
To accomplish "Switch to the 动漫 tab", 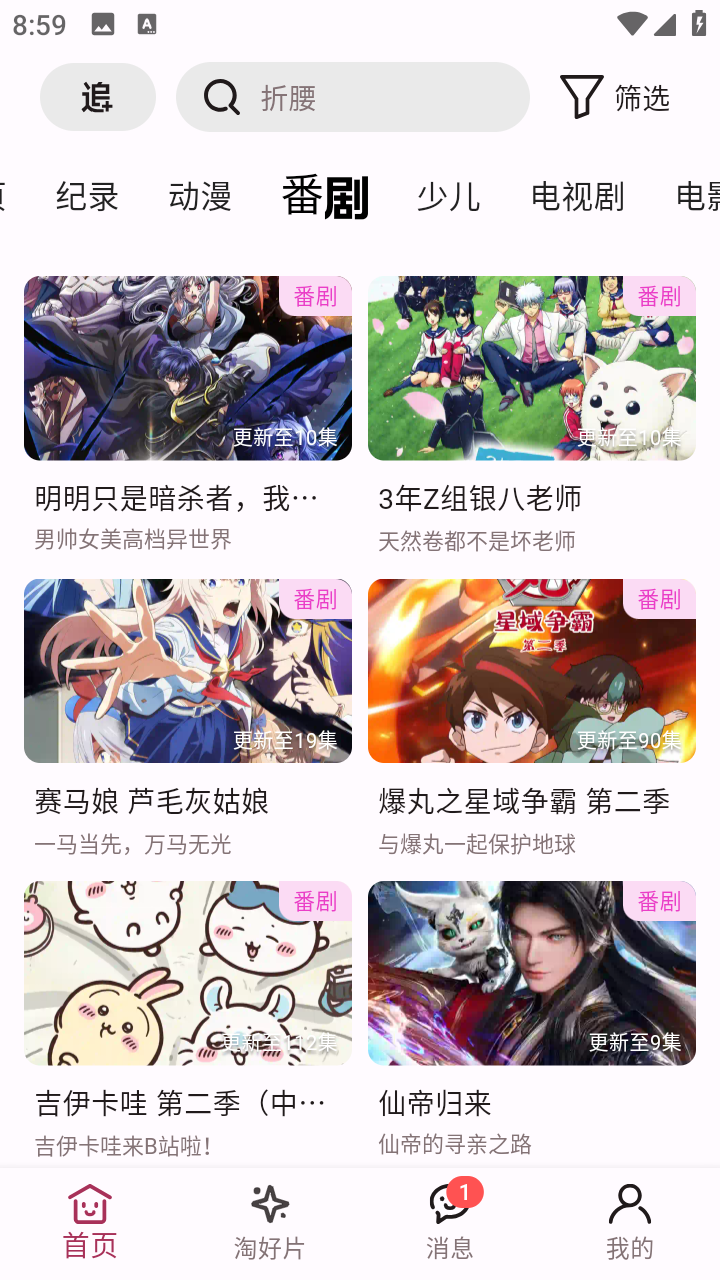I will [200, 197].
